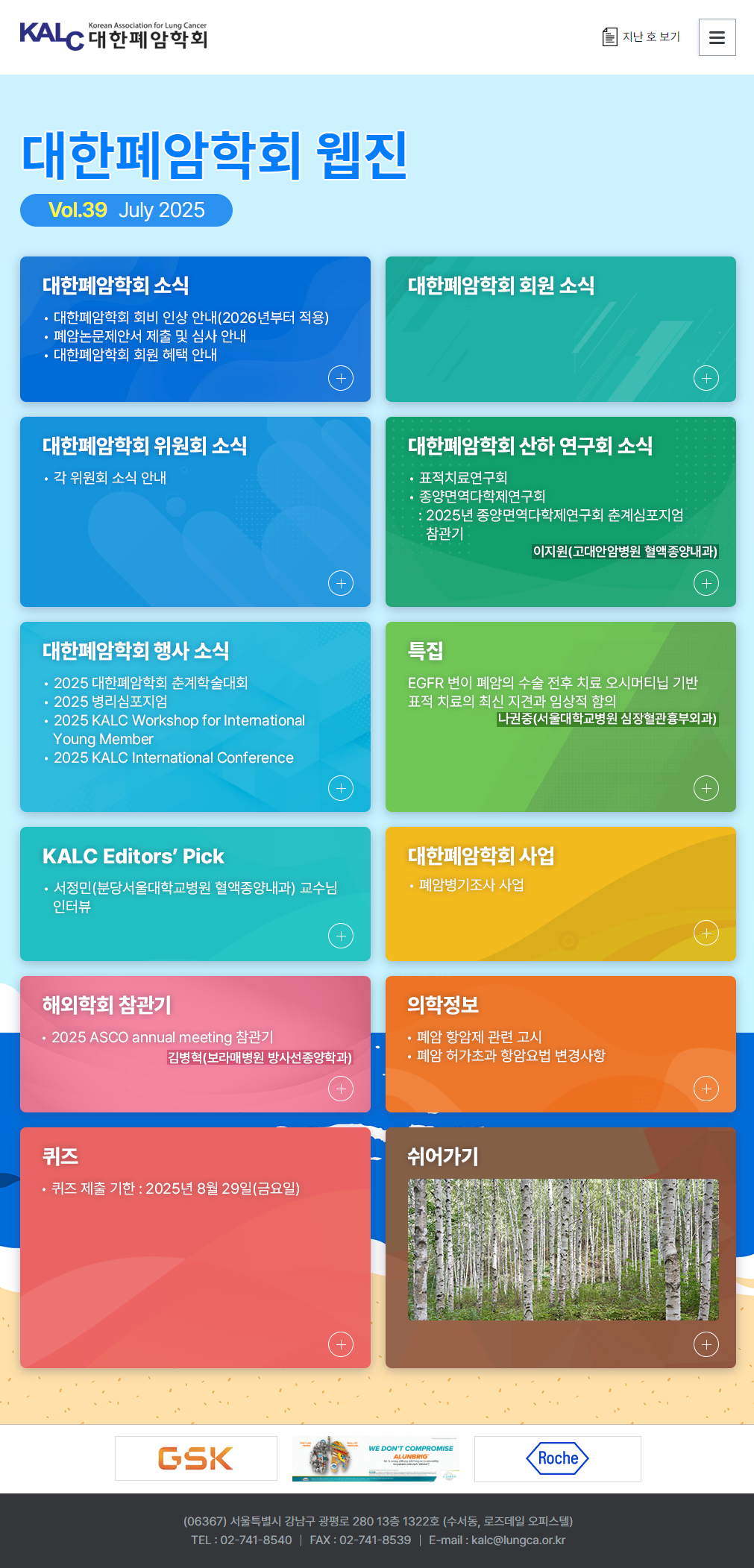Expand plus on 대한폐암학회 회원 소식 card
Image resolution: width=754 pixels, height=1568 pixels.
[706, 378]
